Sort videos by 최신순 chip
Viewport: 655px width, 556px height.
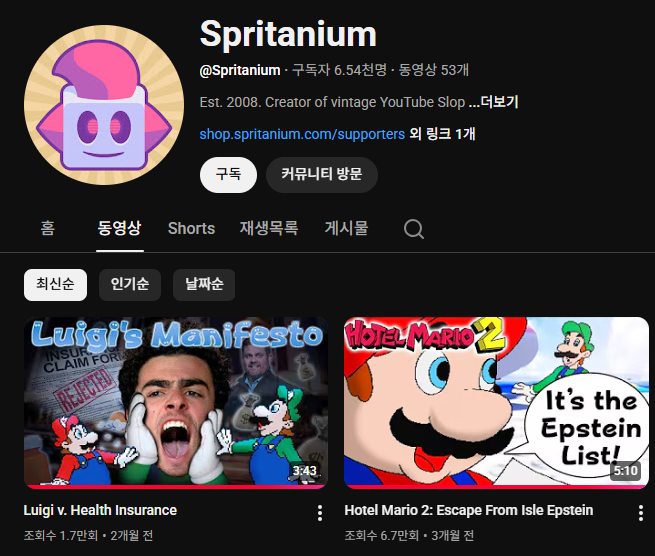[x=55, y=285]
